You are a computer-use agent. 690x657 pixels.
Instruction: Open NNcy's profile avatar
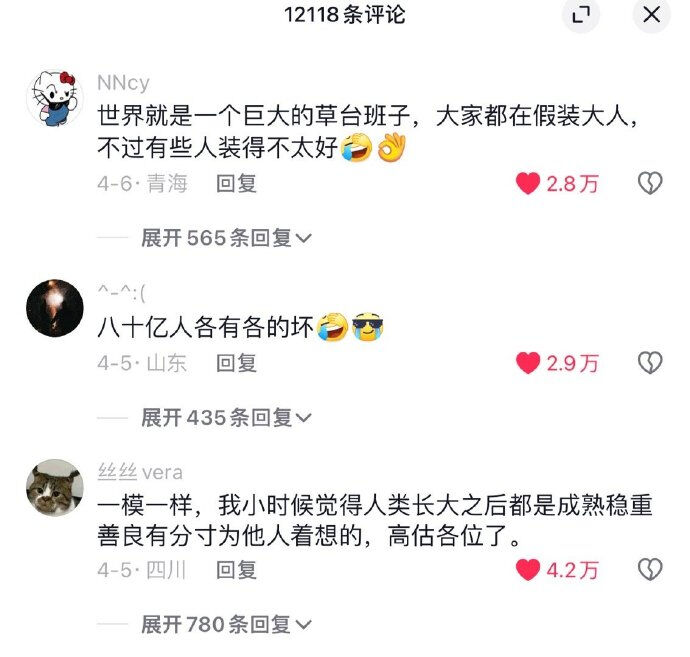click(x=54, y=98)
